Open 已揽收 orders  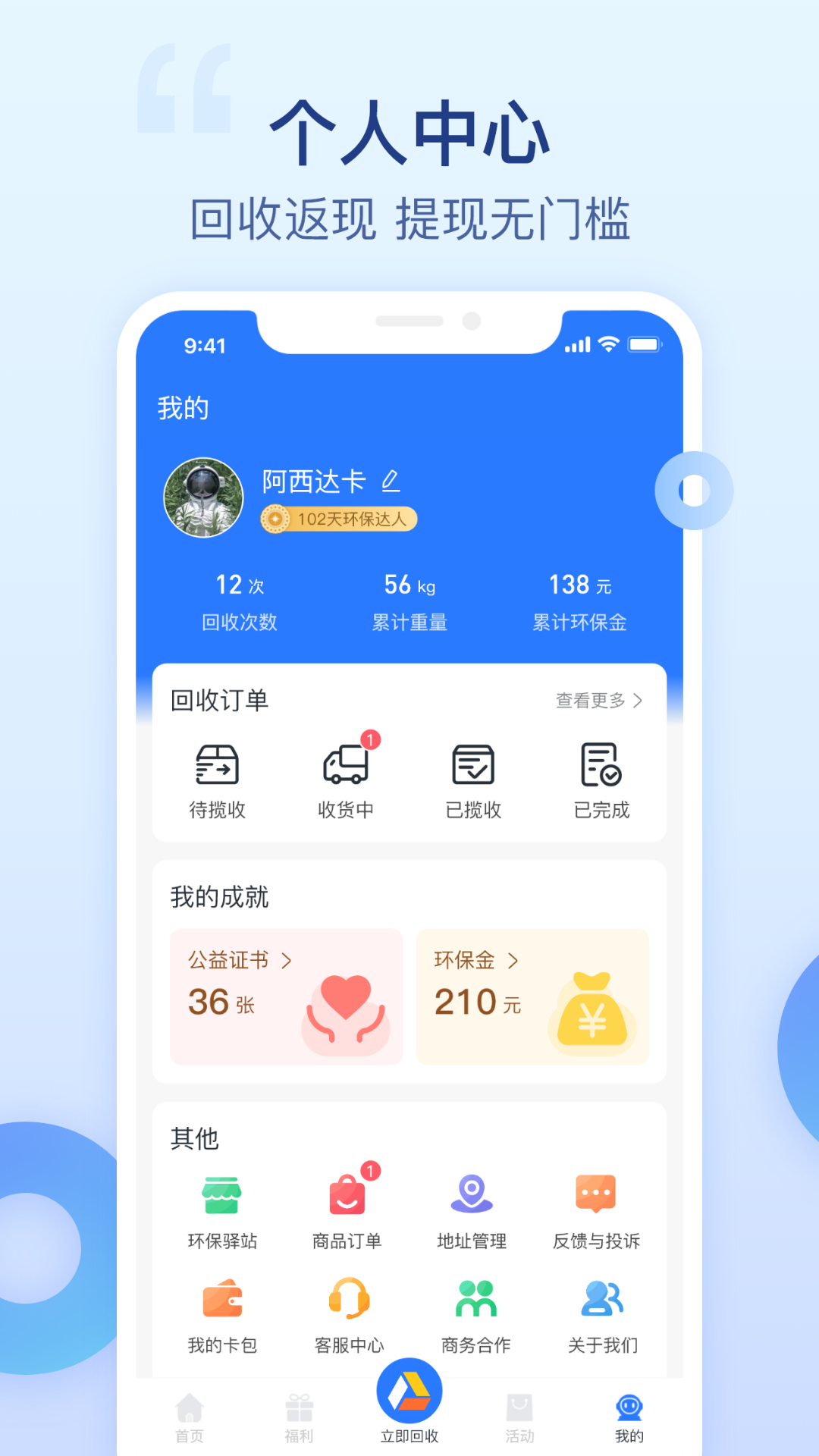pos(473,766)
